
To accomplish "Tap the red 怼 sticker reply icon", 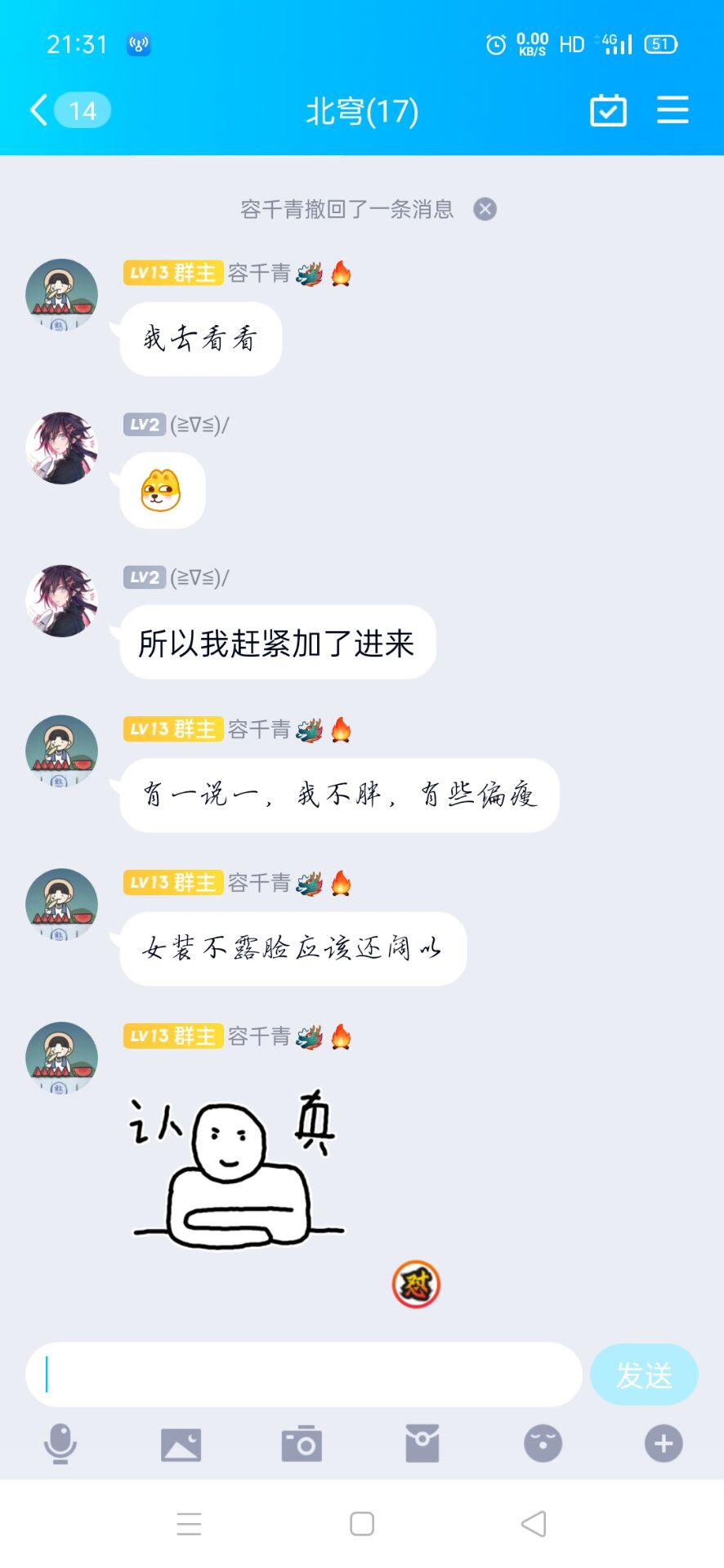I will click(x=416, y=1285).
